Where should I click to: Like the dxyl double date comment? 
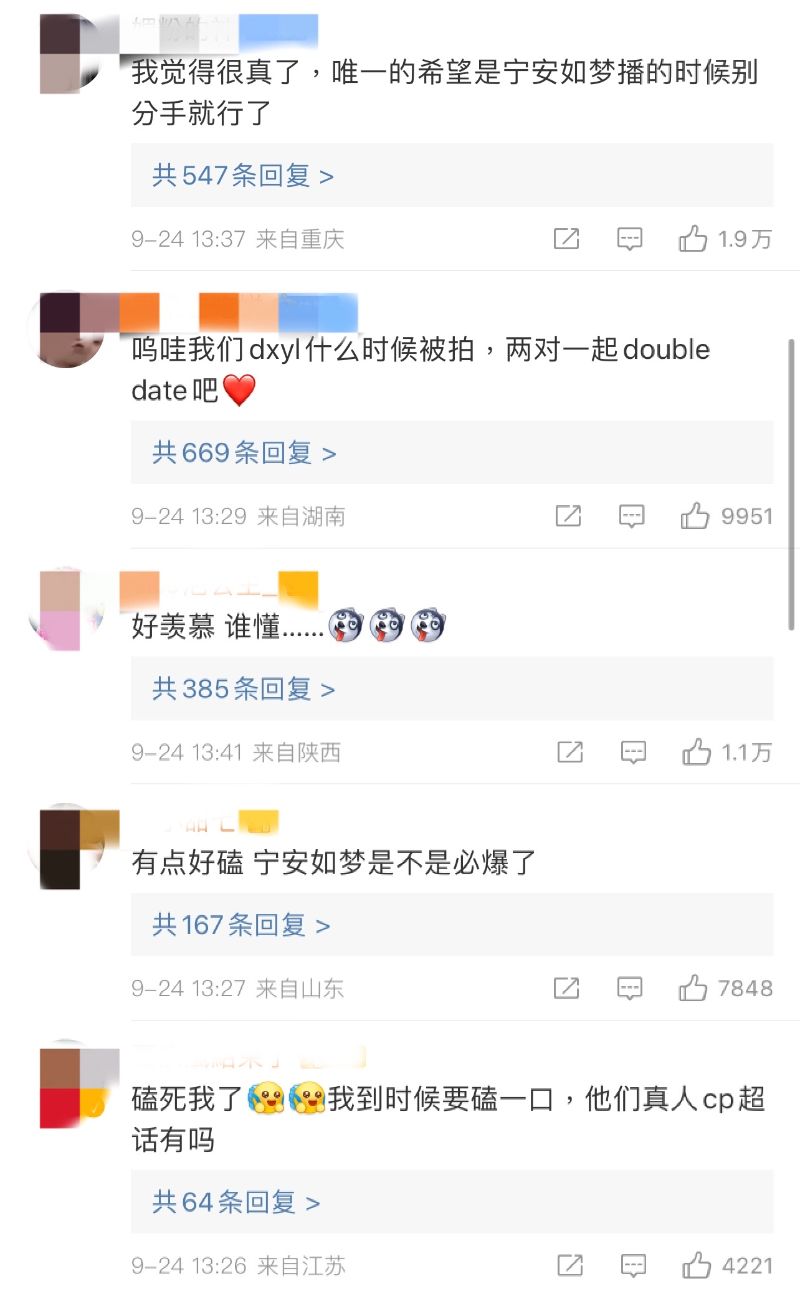[695, 516]
